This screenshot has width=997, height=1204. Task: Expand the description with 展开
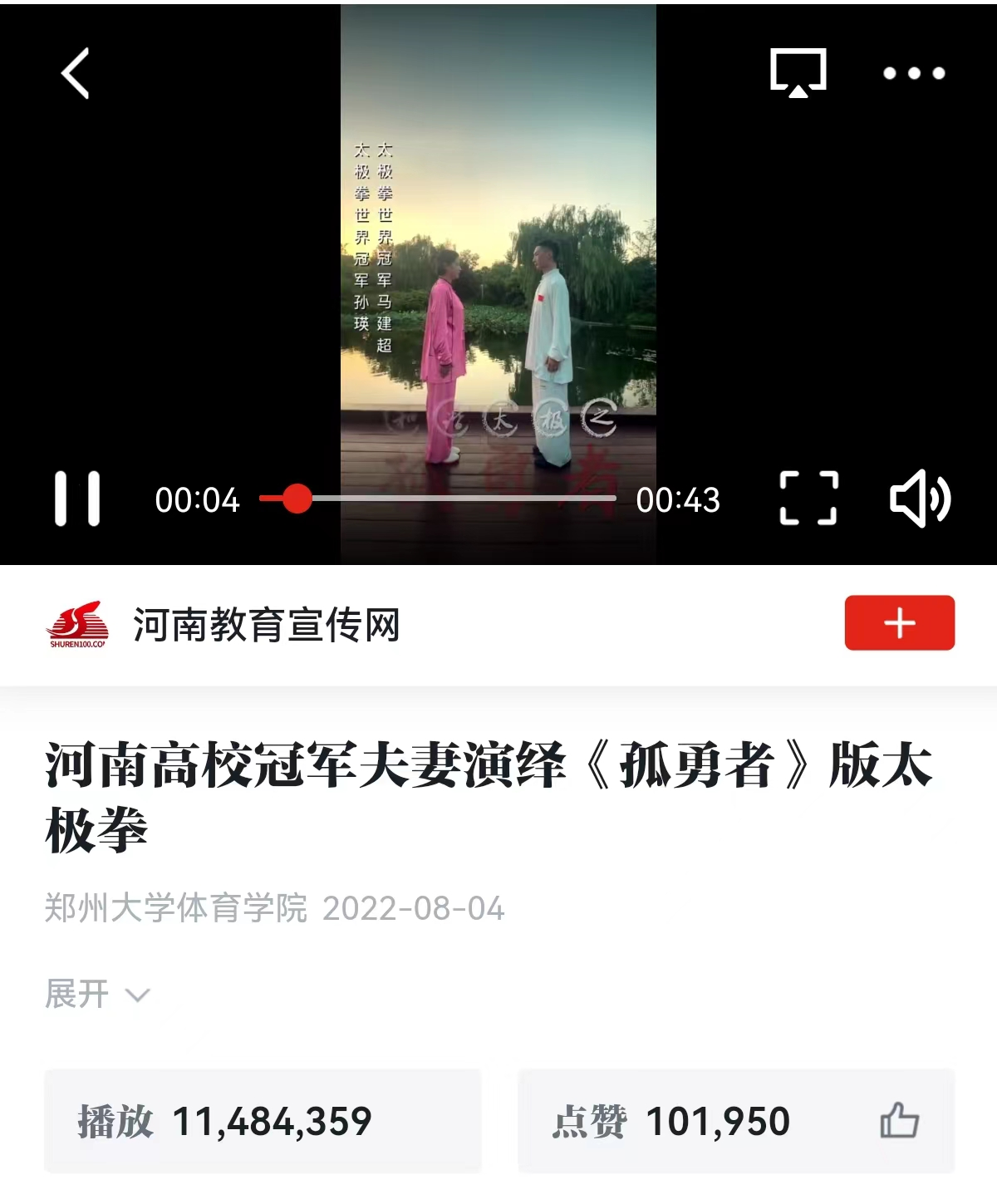(x=96, y=994)
